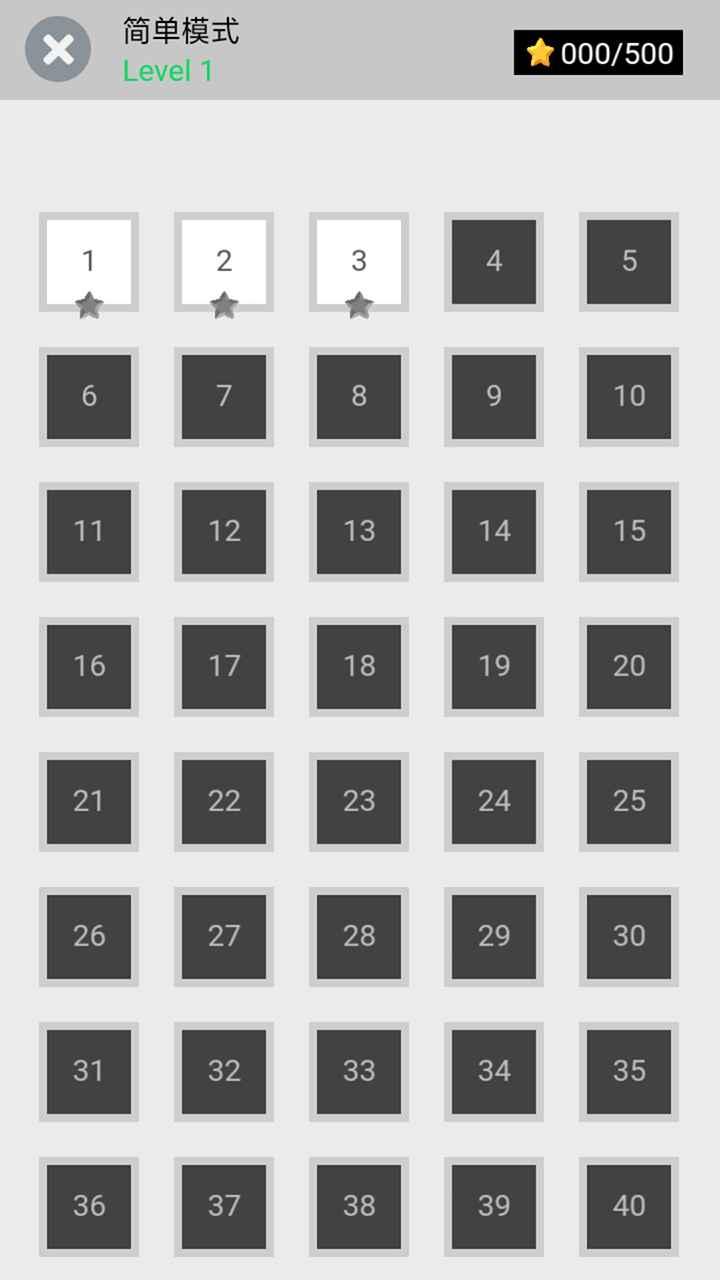Select the level 10 tile
This screenshot has height=1280, width=720.
tap(629, 397)
